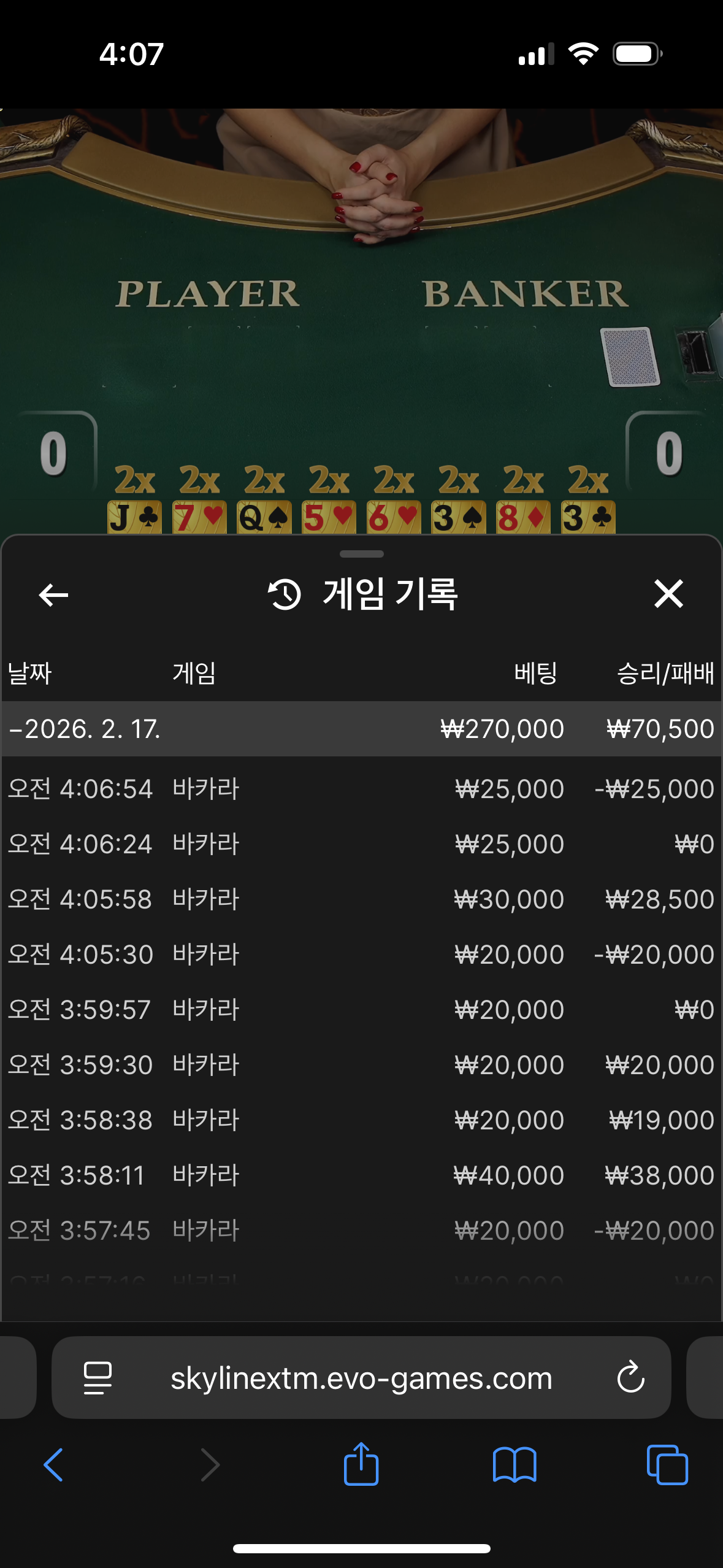Open the 오전 4:06:54 바카라 record
This screenshot has width=723, height=1568.
pyautogui.click(x=361, y=789)
